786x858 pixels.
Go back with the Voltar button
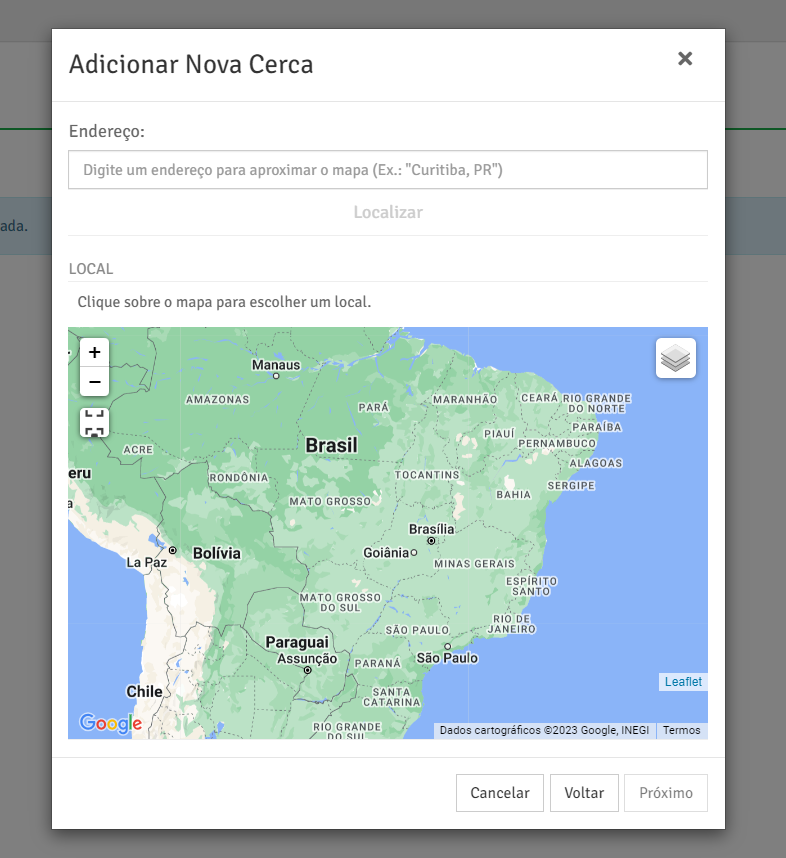pos(584,793)
